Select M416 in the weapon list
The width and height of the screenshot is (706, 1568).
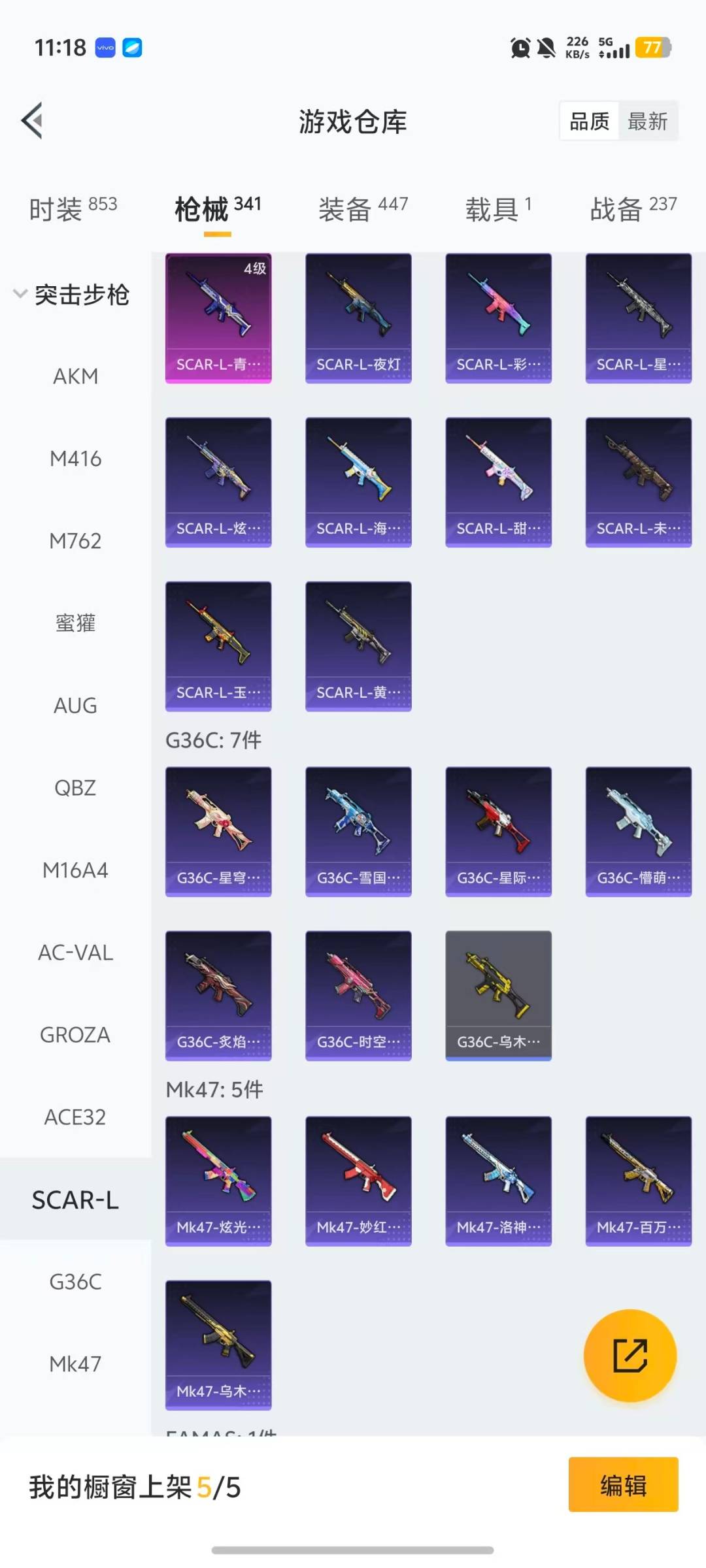coord(75,459)
